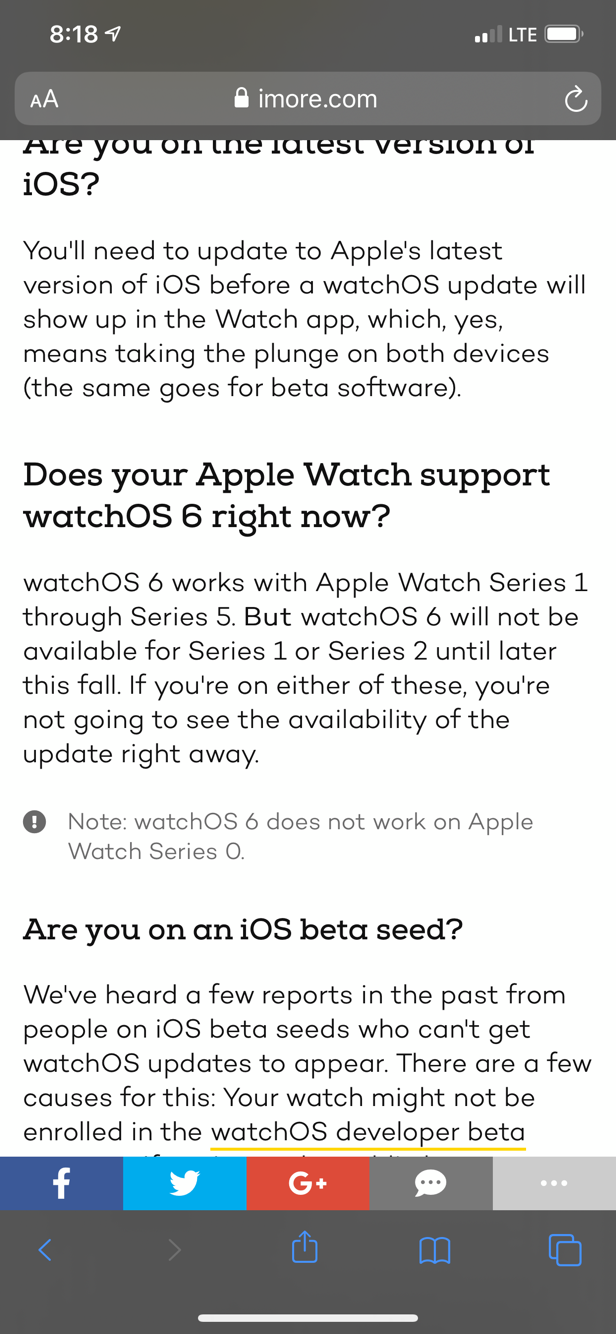Open more sharing options dots

[554, 1183]
